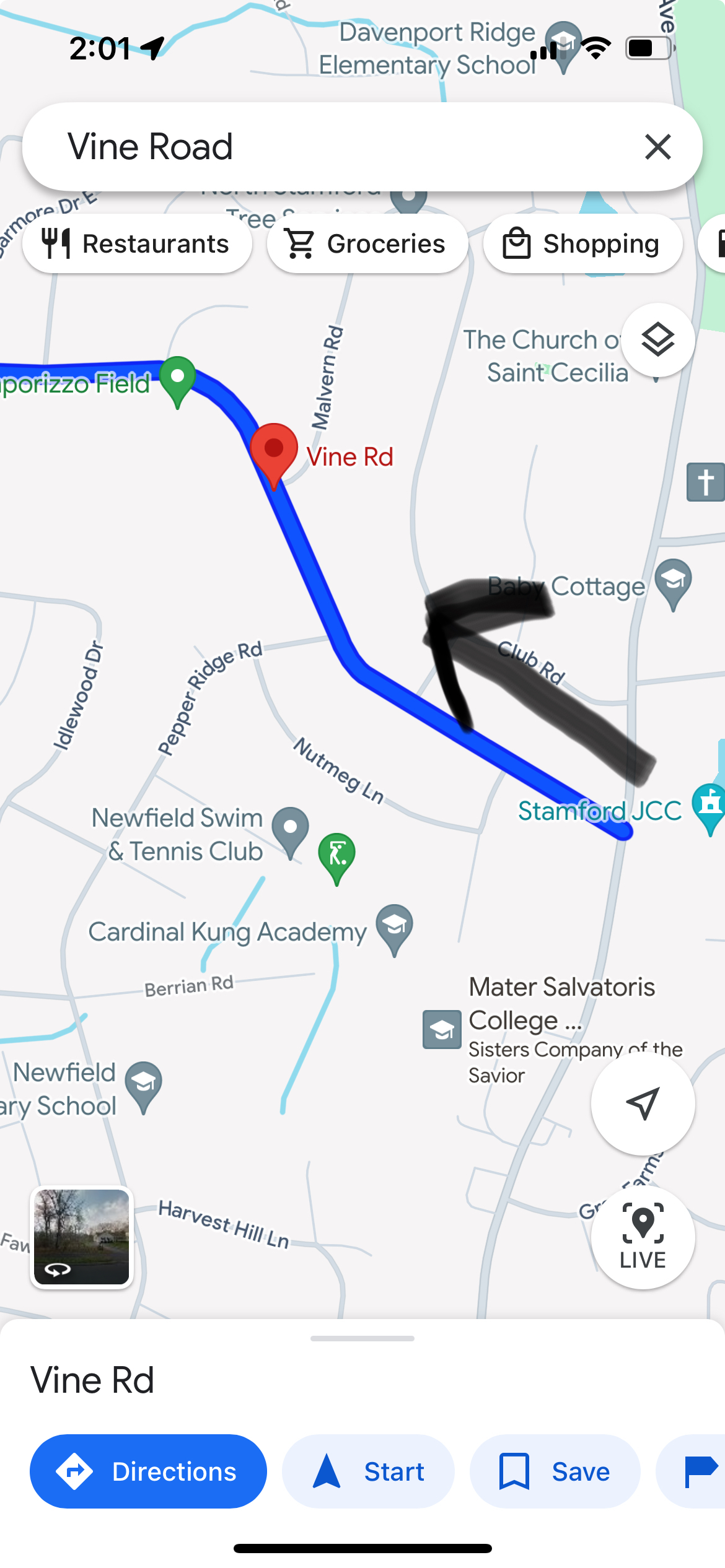Select the Shopping chip
725x1568 pixels.
pyautogui.click(x=582, y=243)
